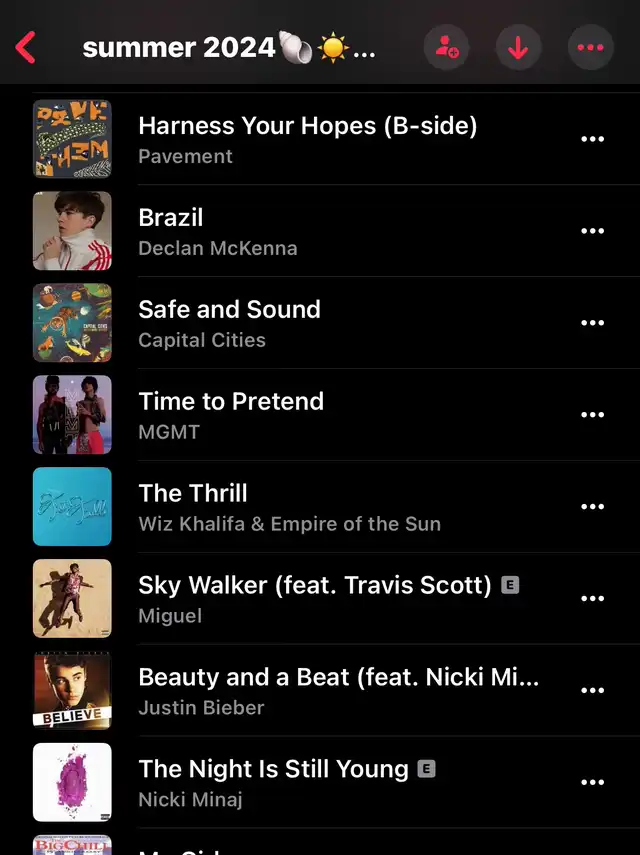Open more options for Beauty and a Beat
Image resolution: width=640 pixels, height=855 pixels.
coord(593,691)
